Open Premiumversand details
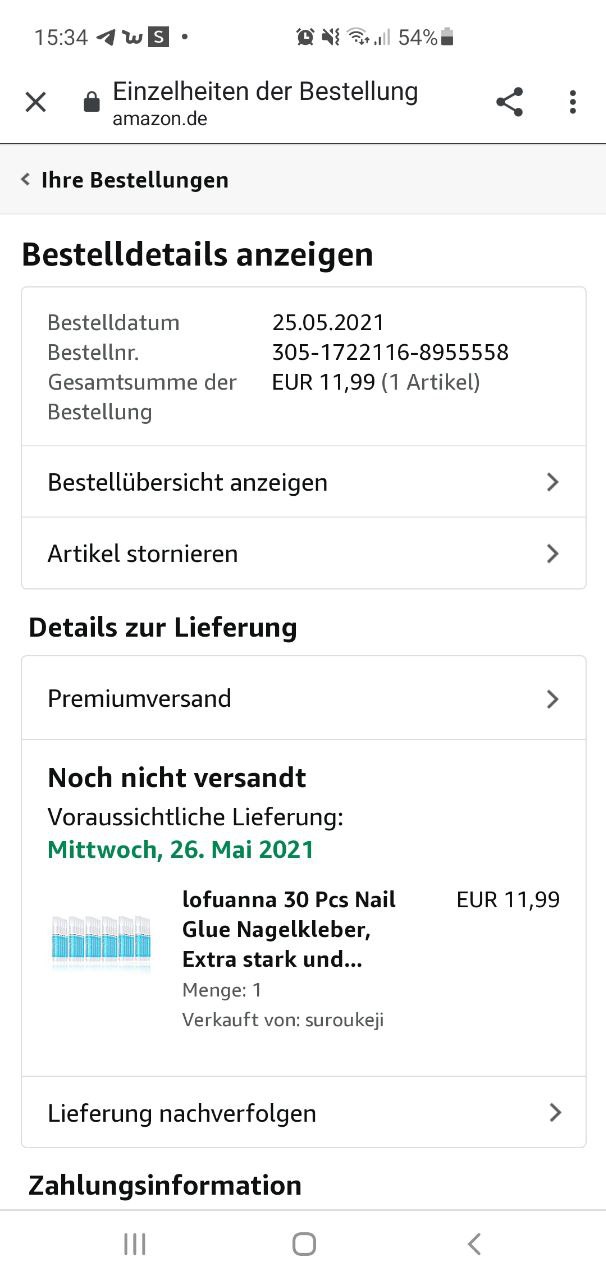 coord(303,698)
